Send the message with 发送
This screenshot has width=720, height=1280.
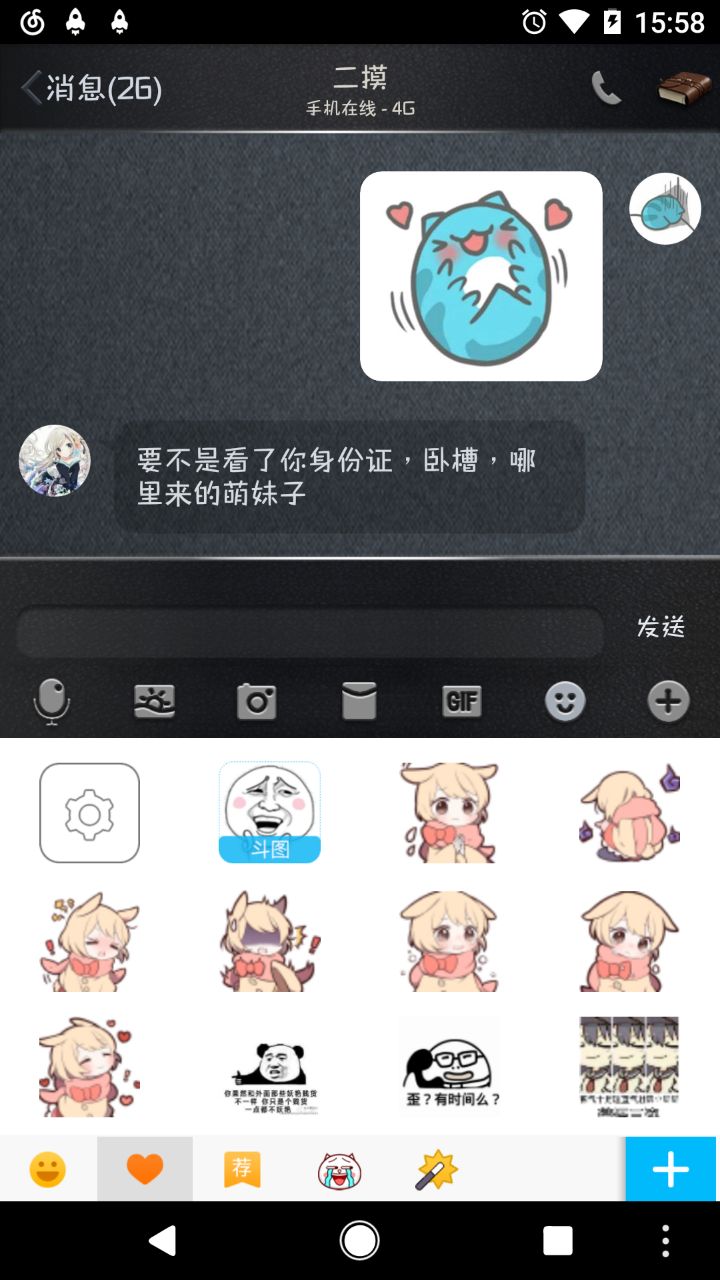coord(661,627)
